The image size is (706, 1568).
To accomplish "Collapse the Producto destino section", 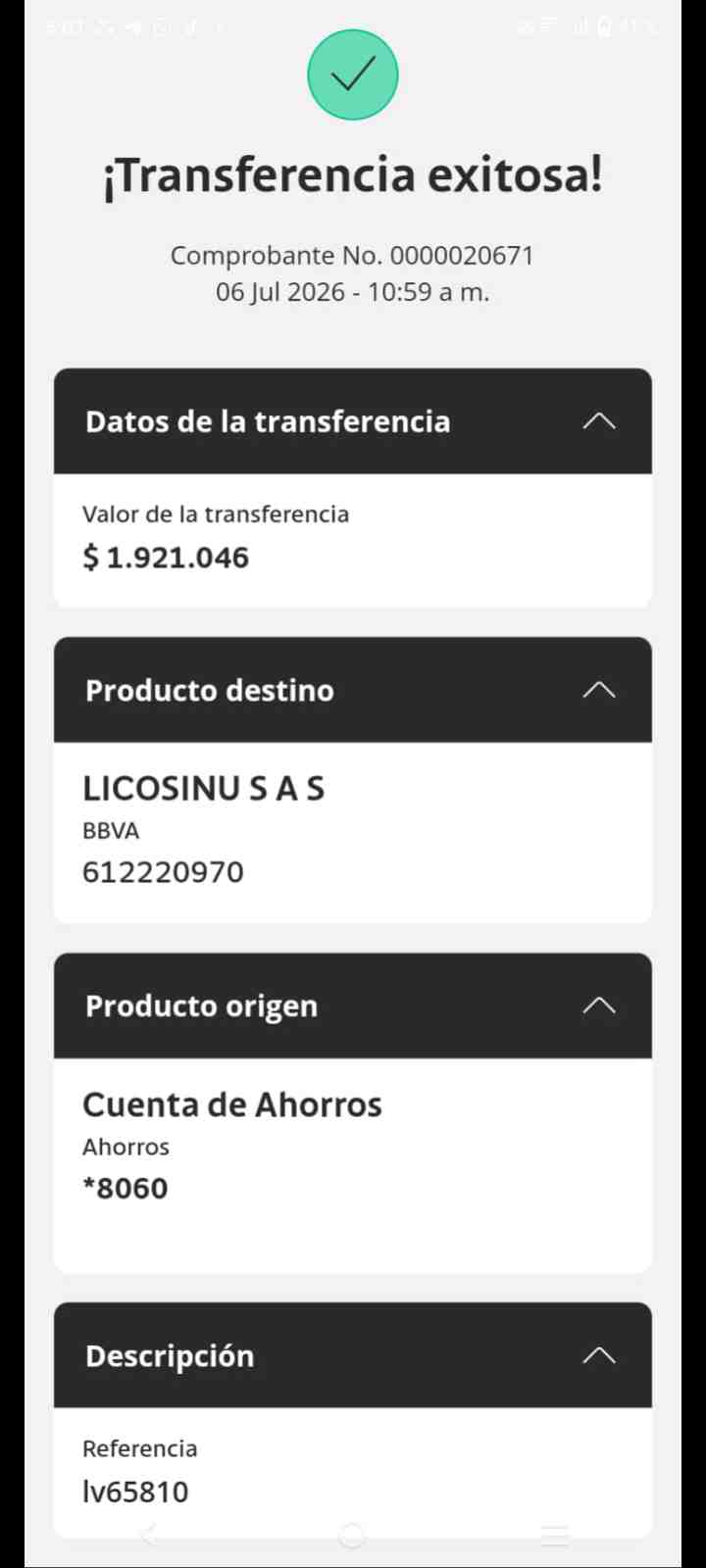I will click(x=599, y=690).
